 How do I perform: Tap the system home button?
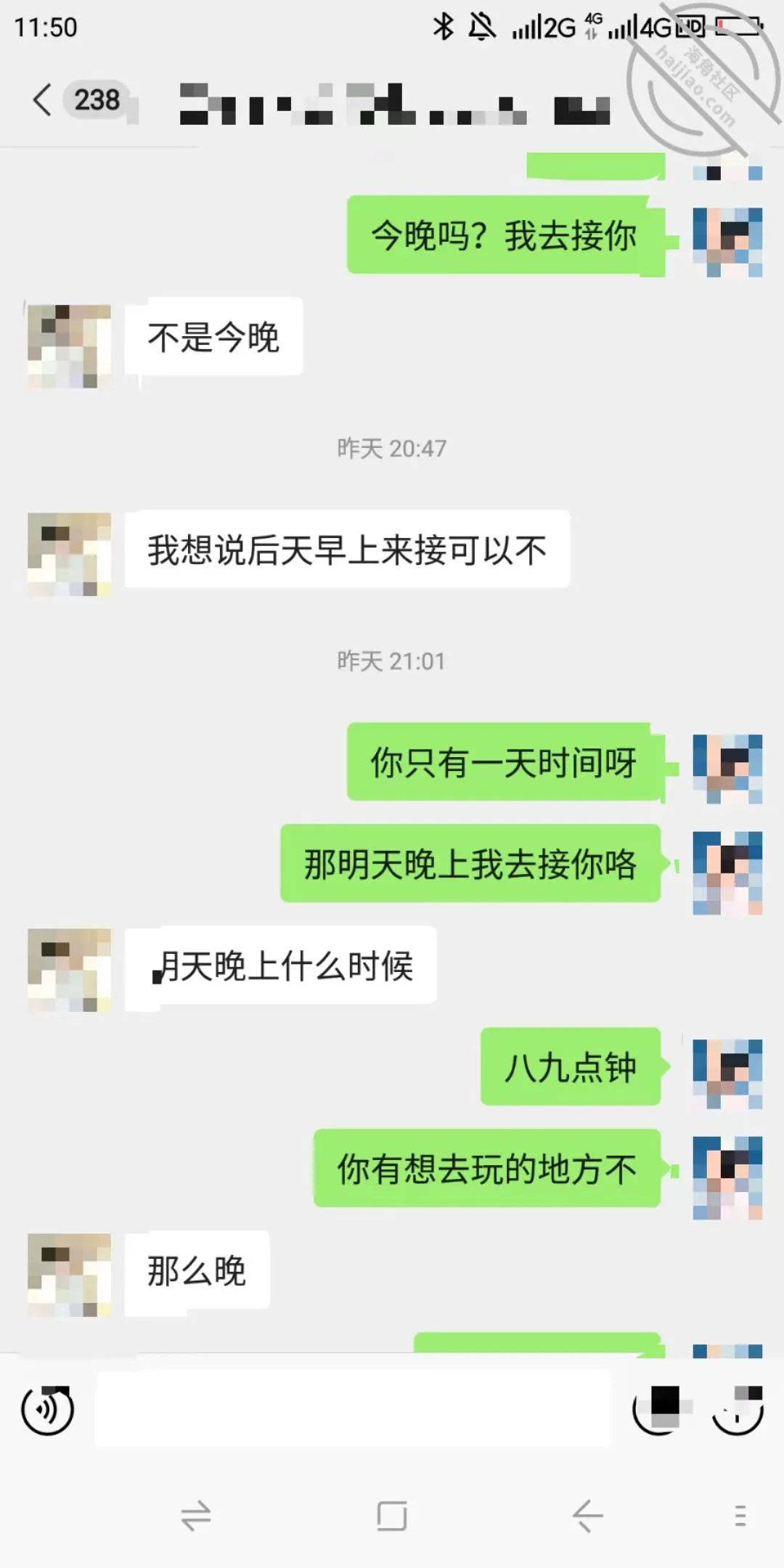(392, 1516)
